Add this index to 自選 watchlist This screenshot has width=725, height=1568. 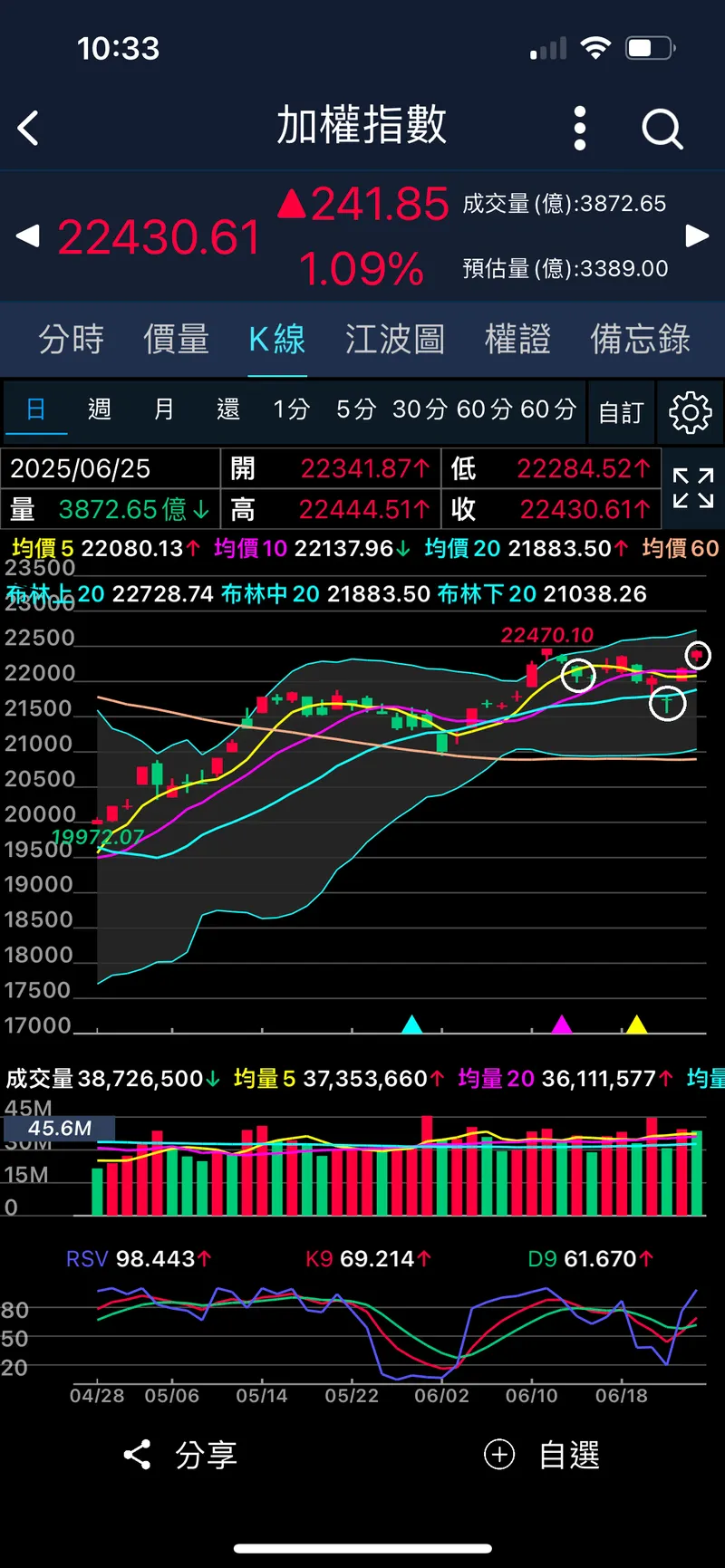click(x=544, y=1456)
